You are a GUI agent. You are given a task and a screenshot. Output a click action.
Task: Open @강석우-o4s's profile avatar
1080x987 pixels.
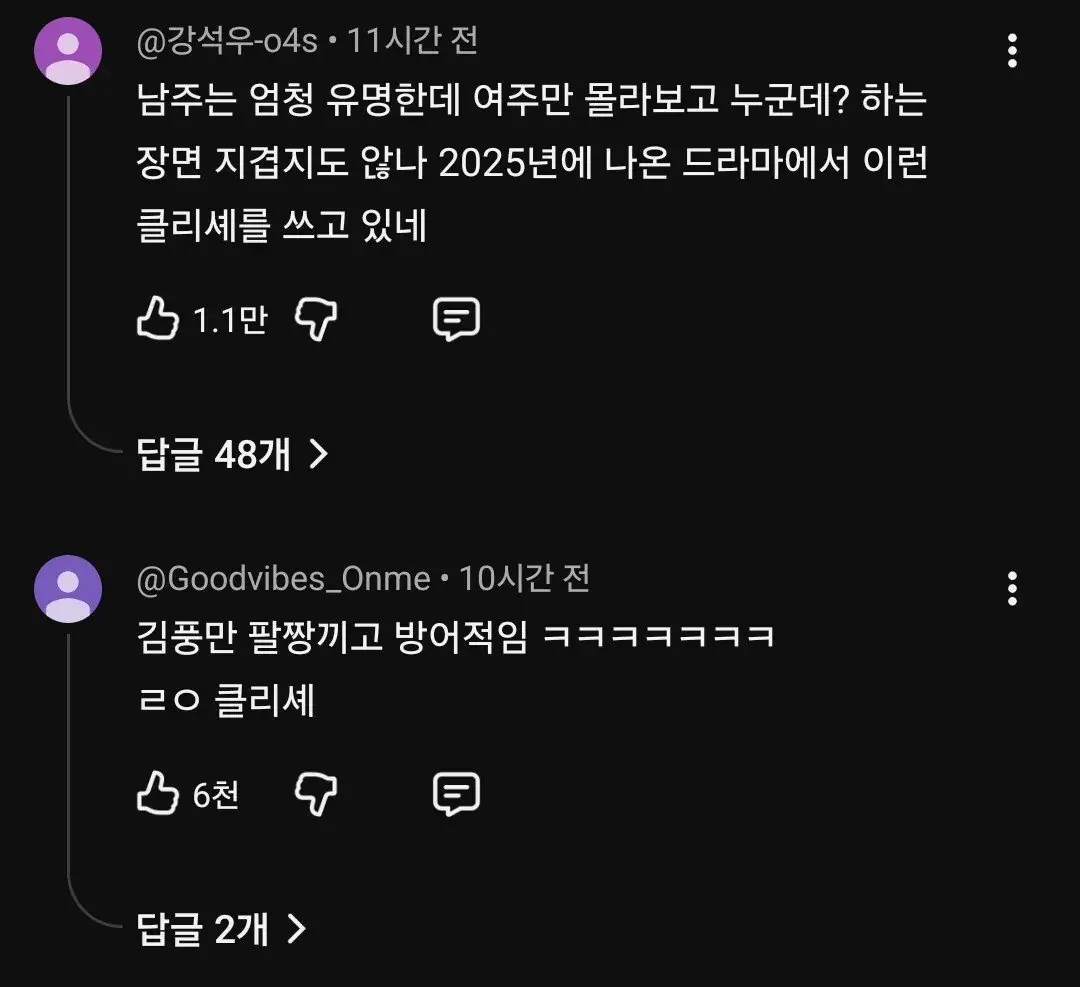(x=68, y=50)
